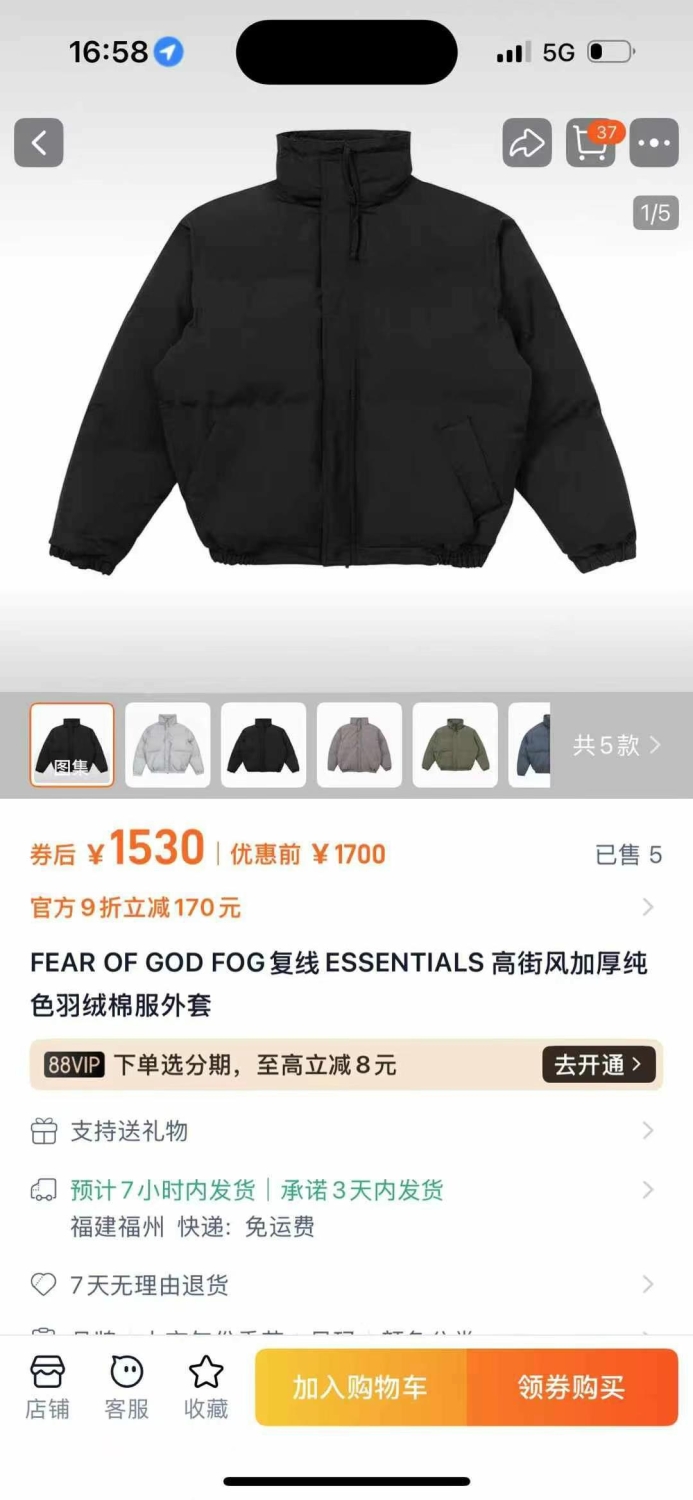Add item to 收藏 favorites
693x1500 pixels.
coord(206,1388)
